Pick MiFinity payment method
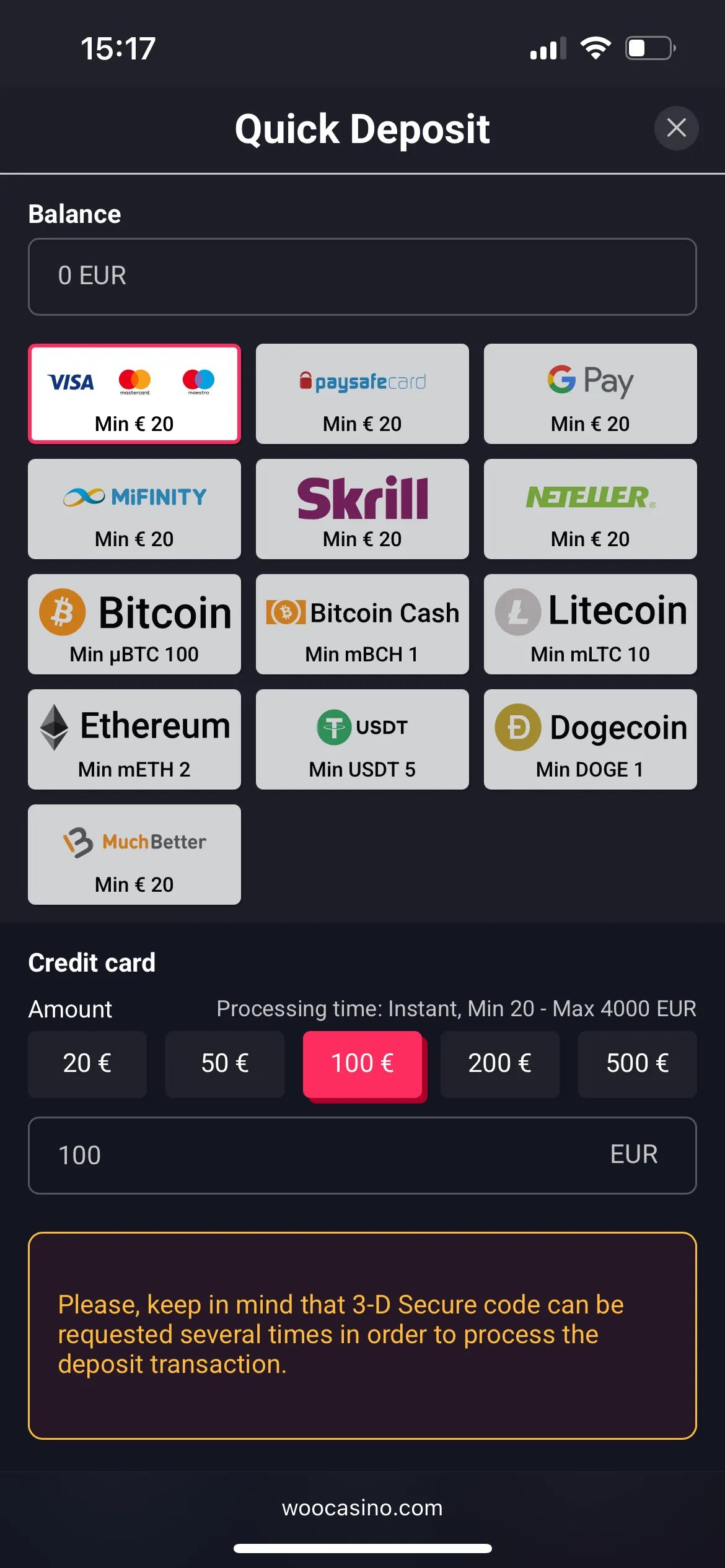This screenshot has height=1568, width=725. (x=134, y=509)
